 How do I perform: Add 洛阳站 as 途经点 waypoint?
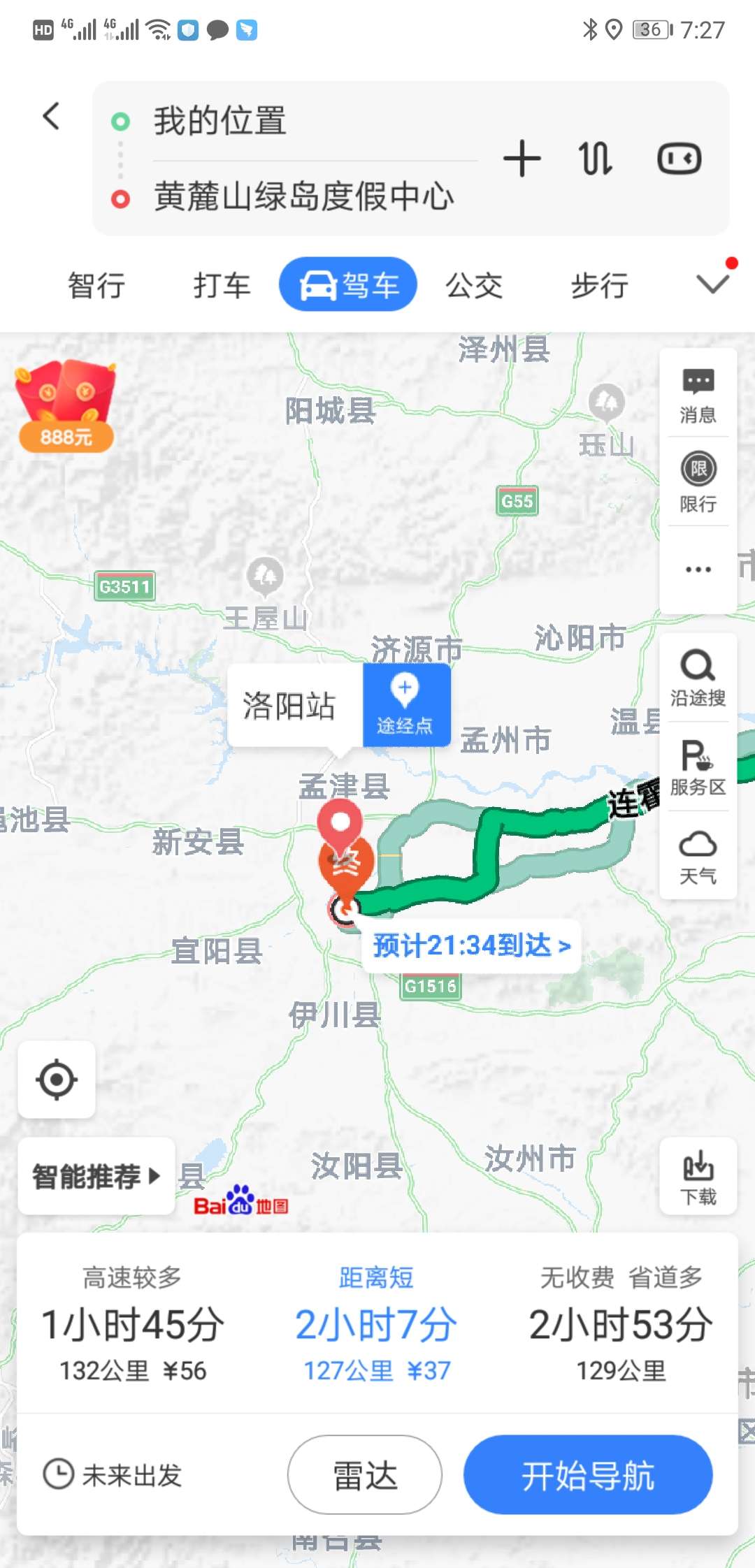pyautogui.click(x=405, y=704)
